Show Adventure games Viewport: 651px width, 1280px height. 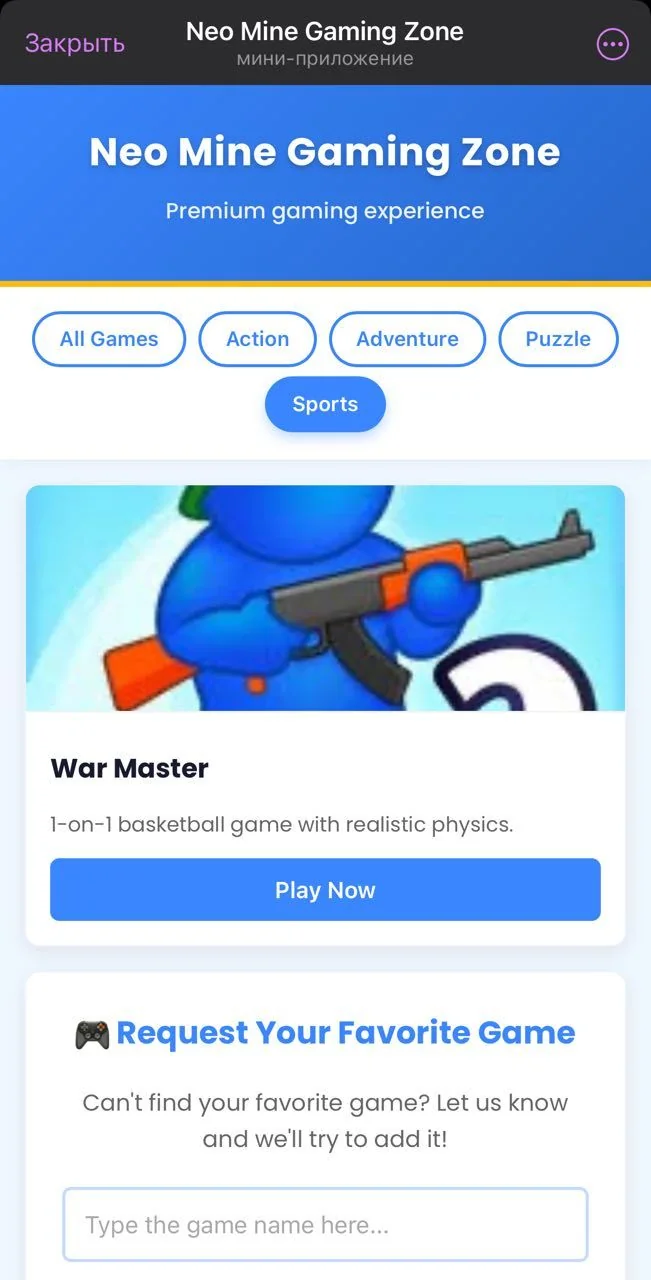point(407,339)
